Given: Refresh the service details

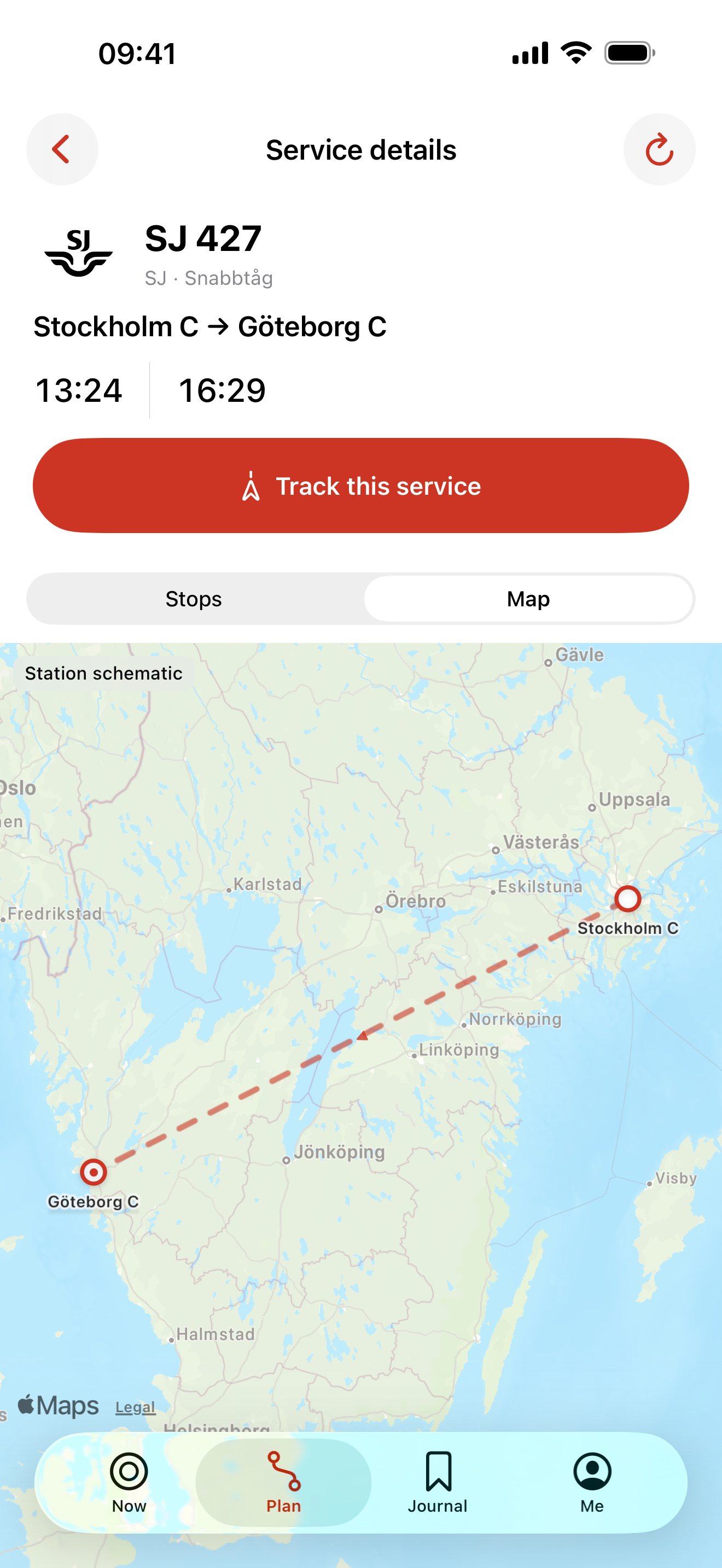Looking at the screenshot, I should tap(659, 149).
